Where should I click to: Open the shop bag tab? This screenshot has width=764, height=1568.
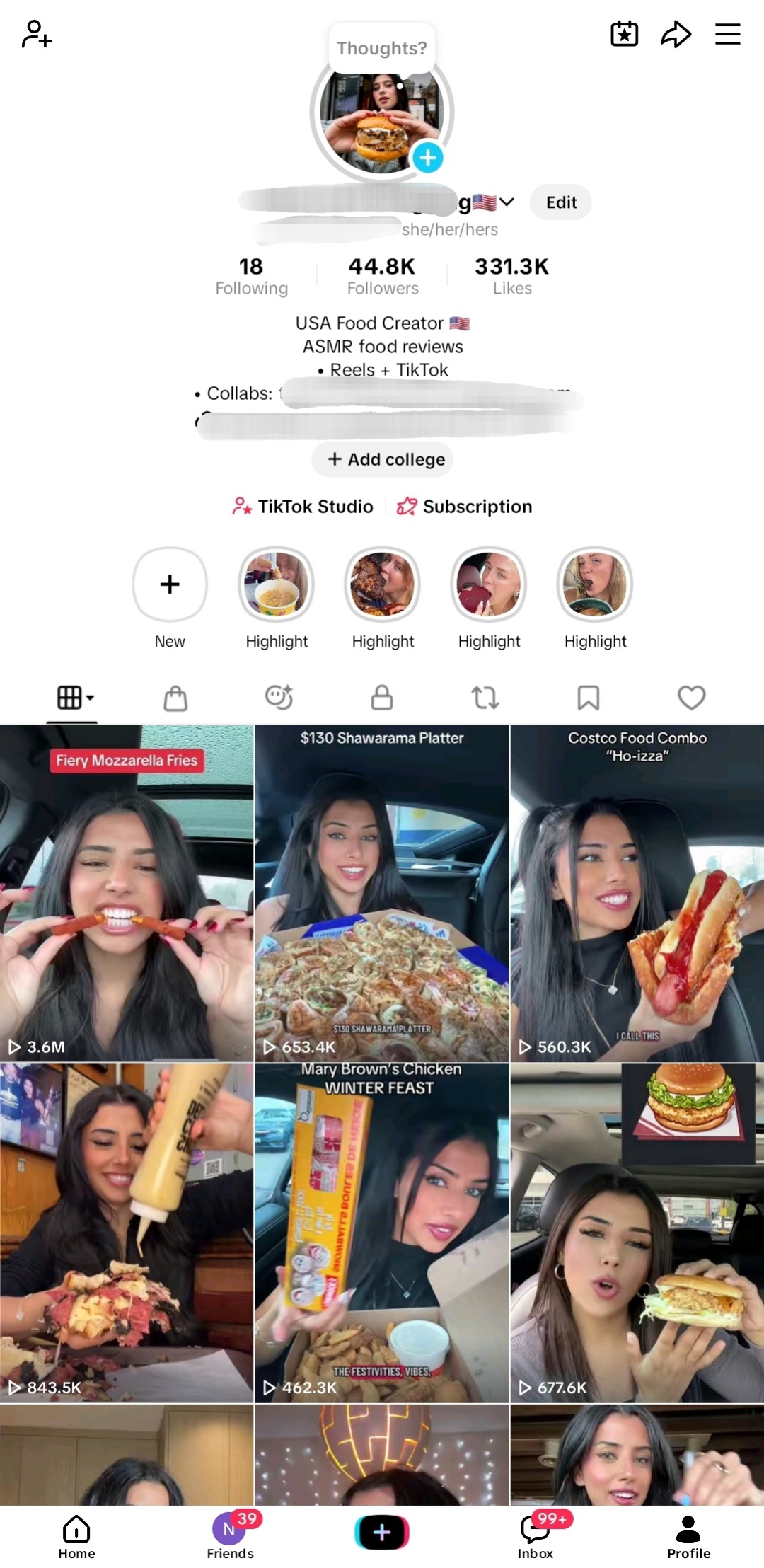[x=175, y=698]
